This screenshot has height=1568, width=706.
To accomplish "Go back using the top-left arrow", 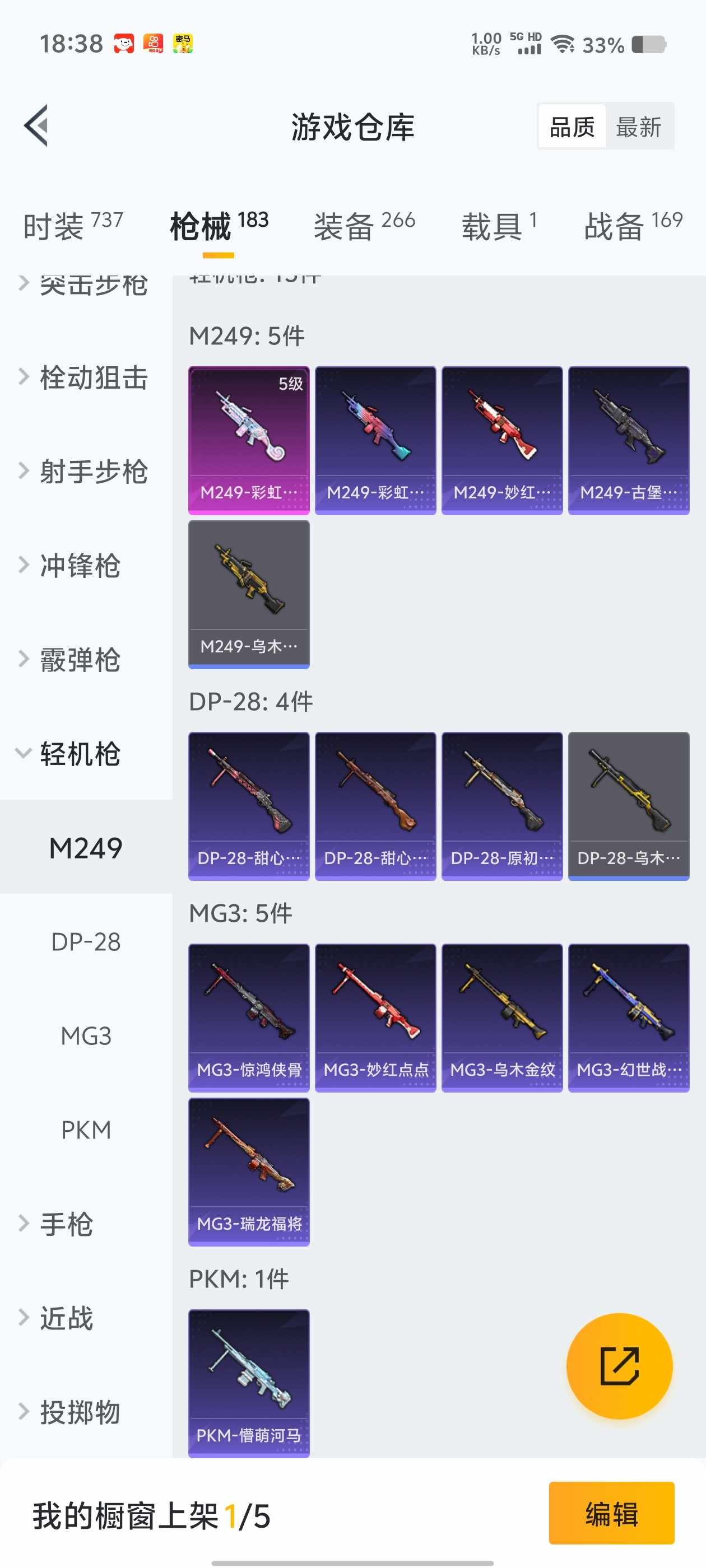I will (36, 126).
